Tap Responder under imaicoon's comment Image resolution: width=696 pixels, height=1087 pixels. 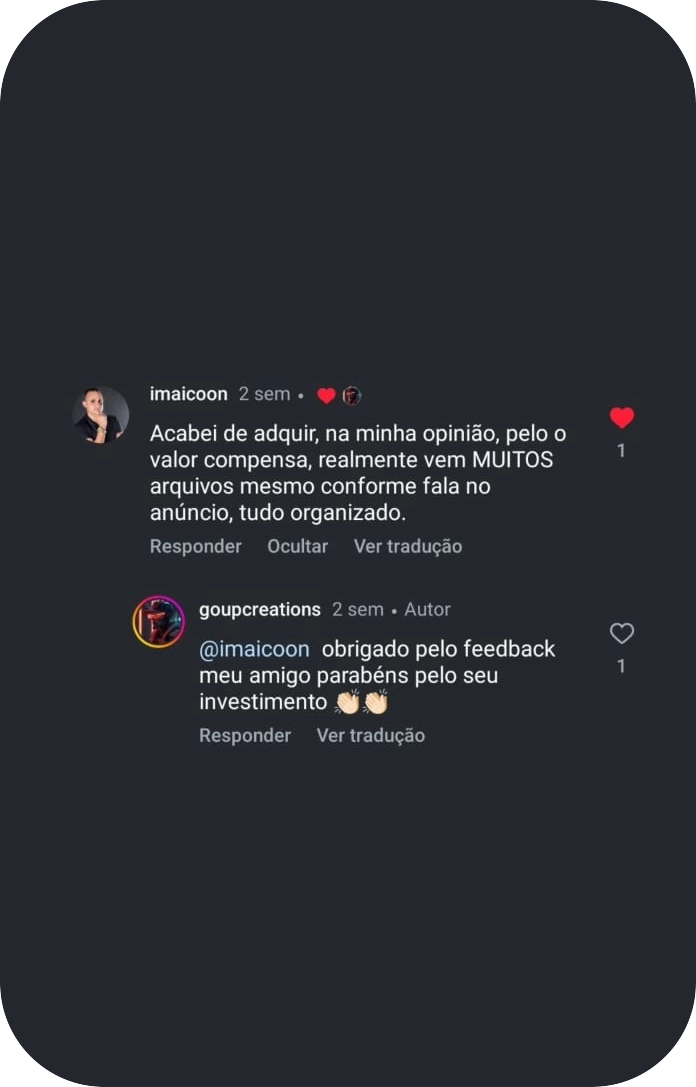tap(195, 546)
